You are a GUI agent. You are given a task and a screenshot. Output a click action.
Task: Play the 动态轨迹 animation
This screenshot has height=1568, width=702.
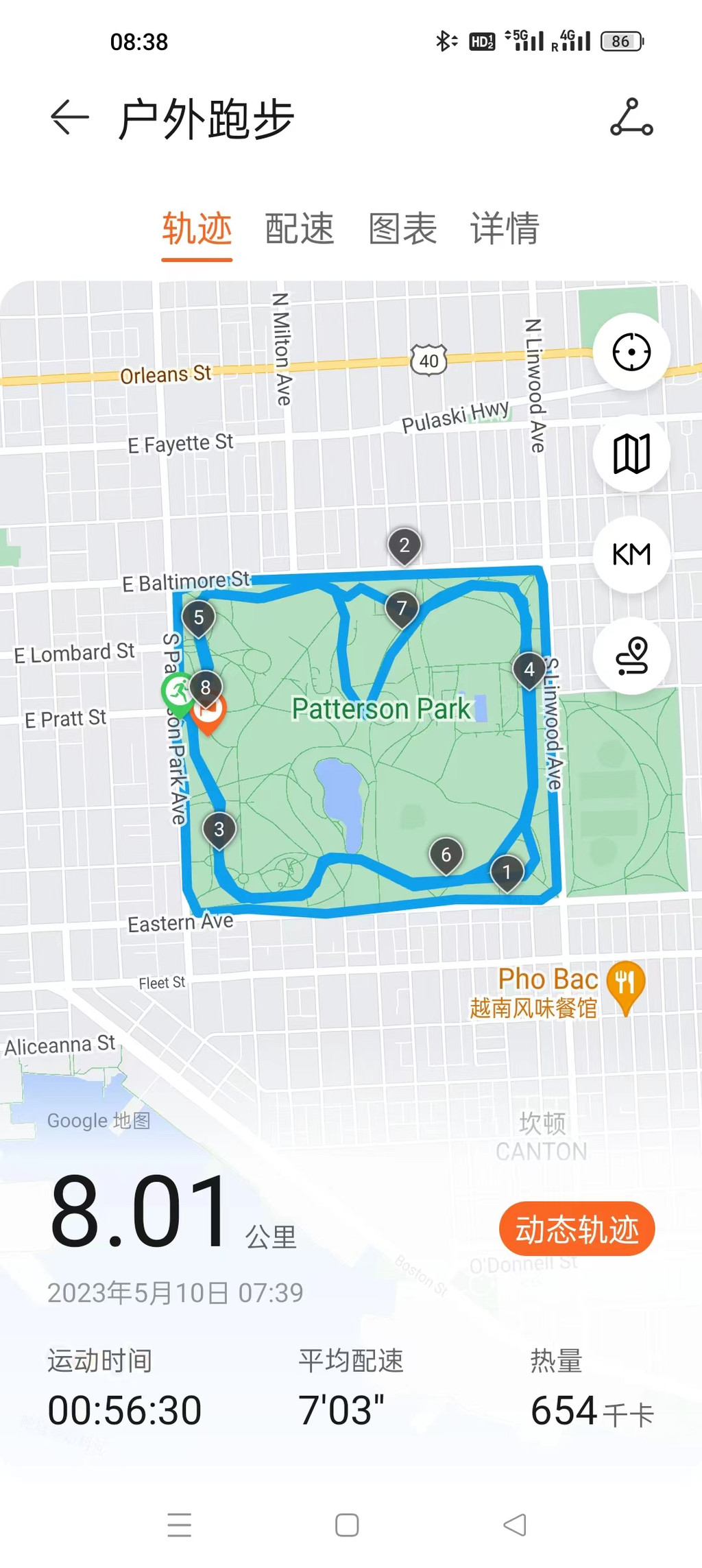(x=577, y=1228)
